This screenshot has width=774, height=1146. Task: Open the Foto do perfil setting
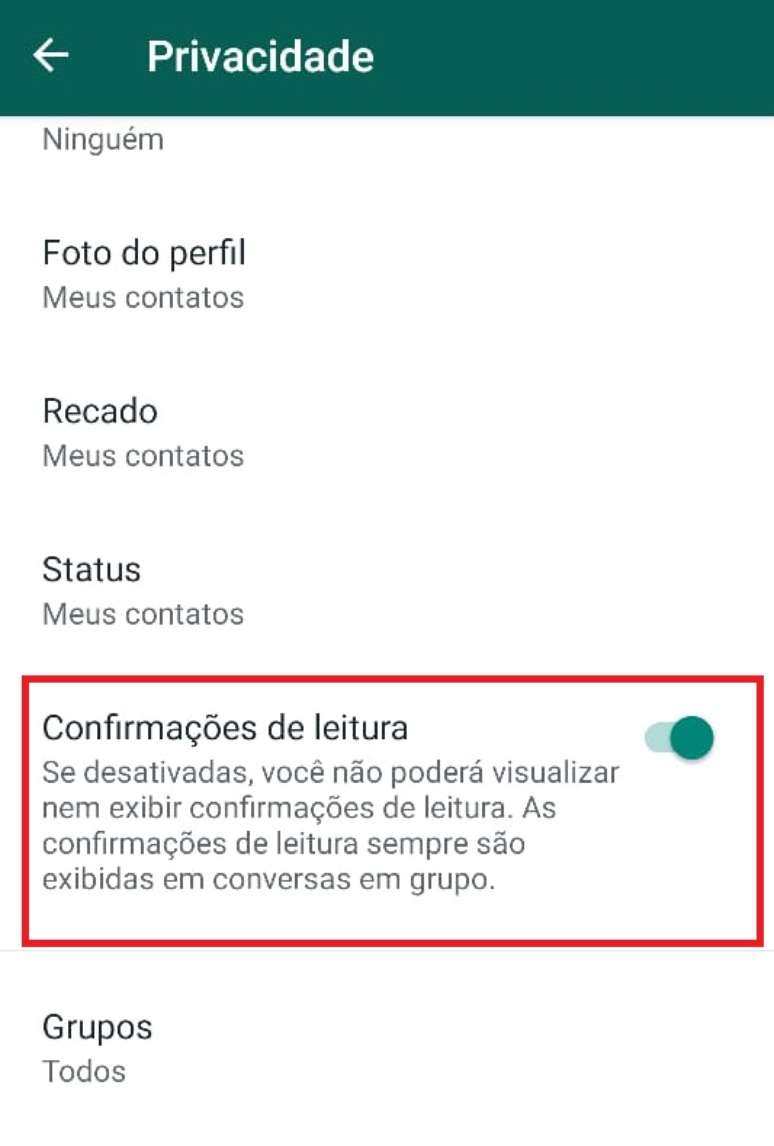144,273
